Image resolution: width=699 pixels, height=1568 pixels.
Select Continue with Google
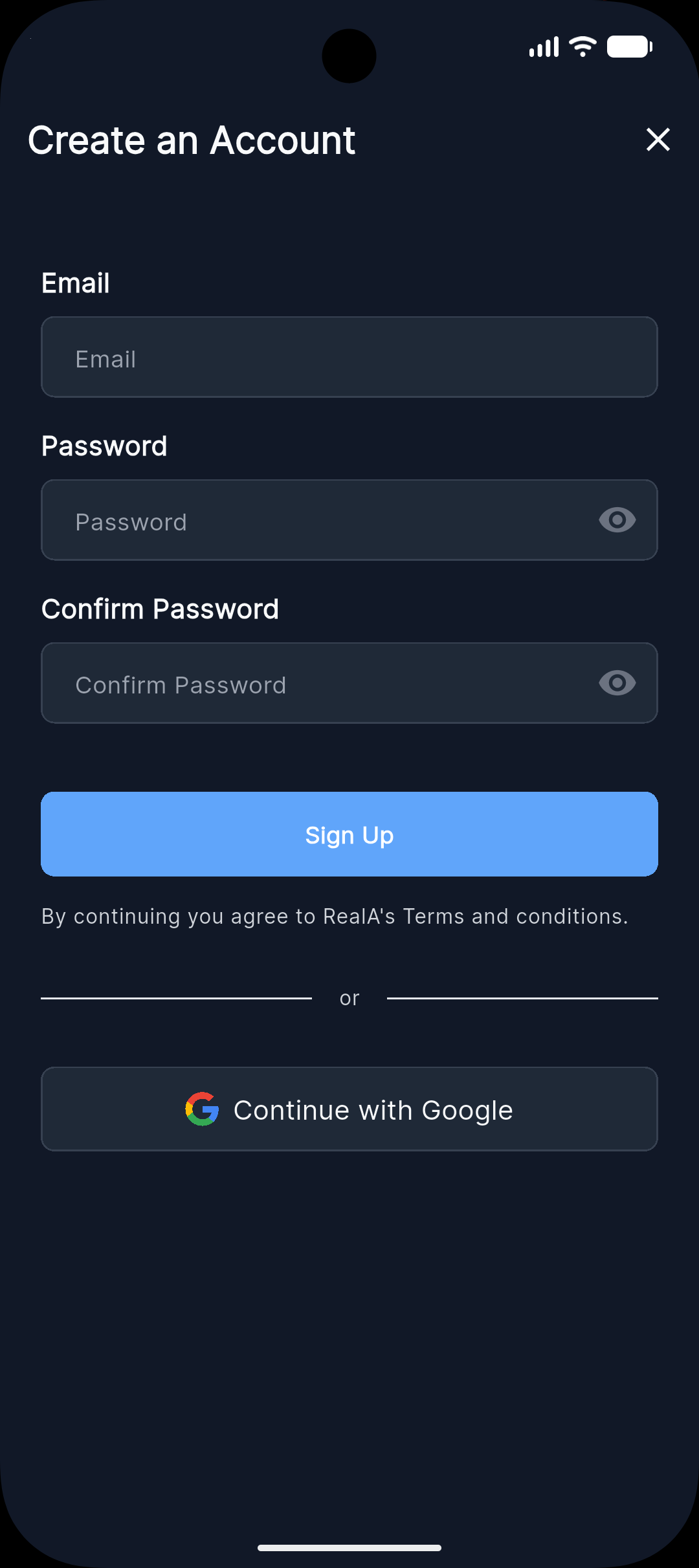coord(349,1109)
